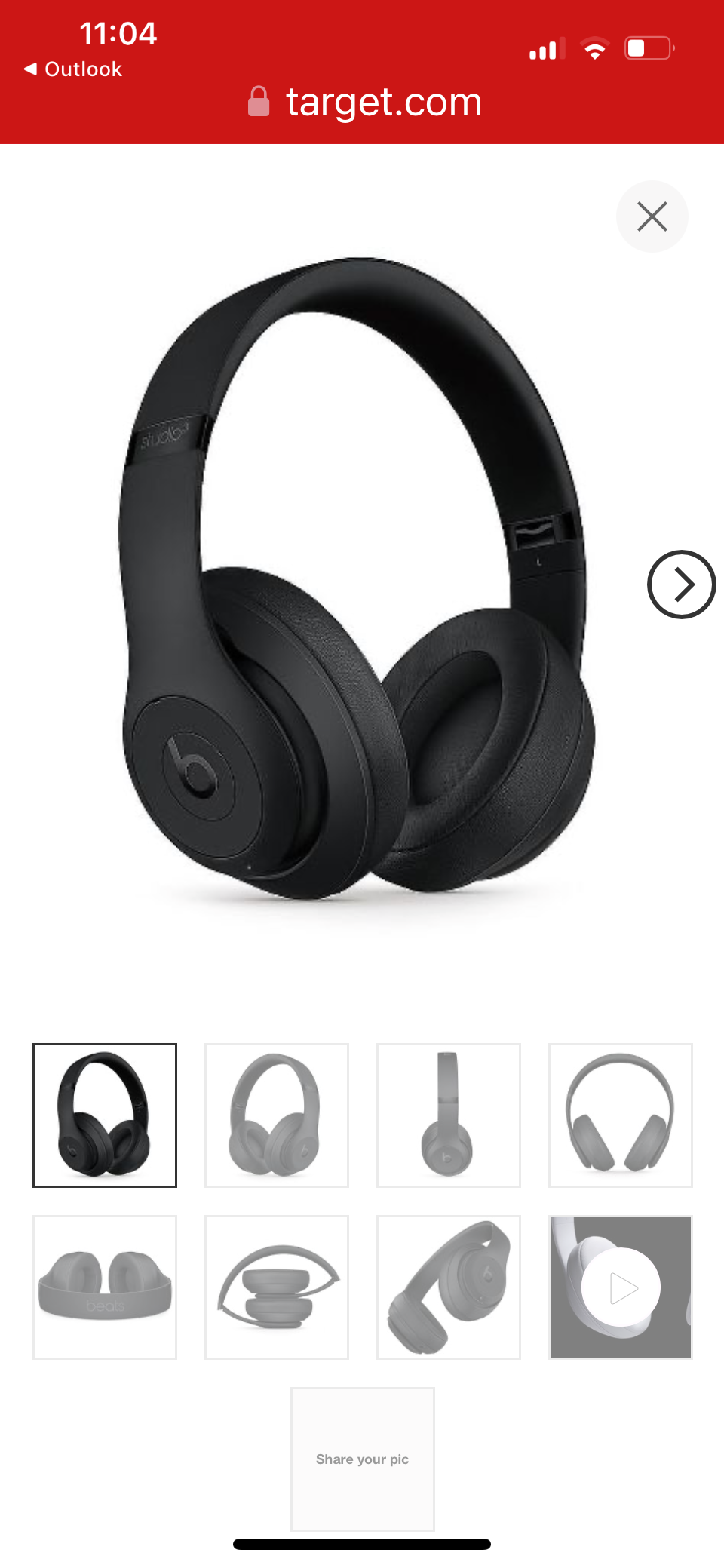Open the tilted headphones thumbnail
The width and height of the screenshot is (724, 1568).
click(449, 1287)
